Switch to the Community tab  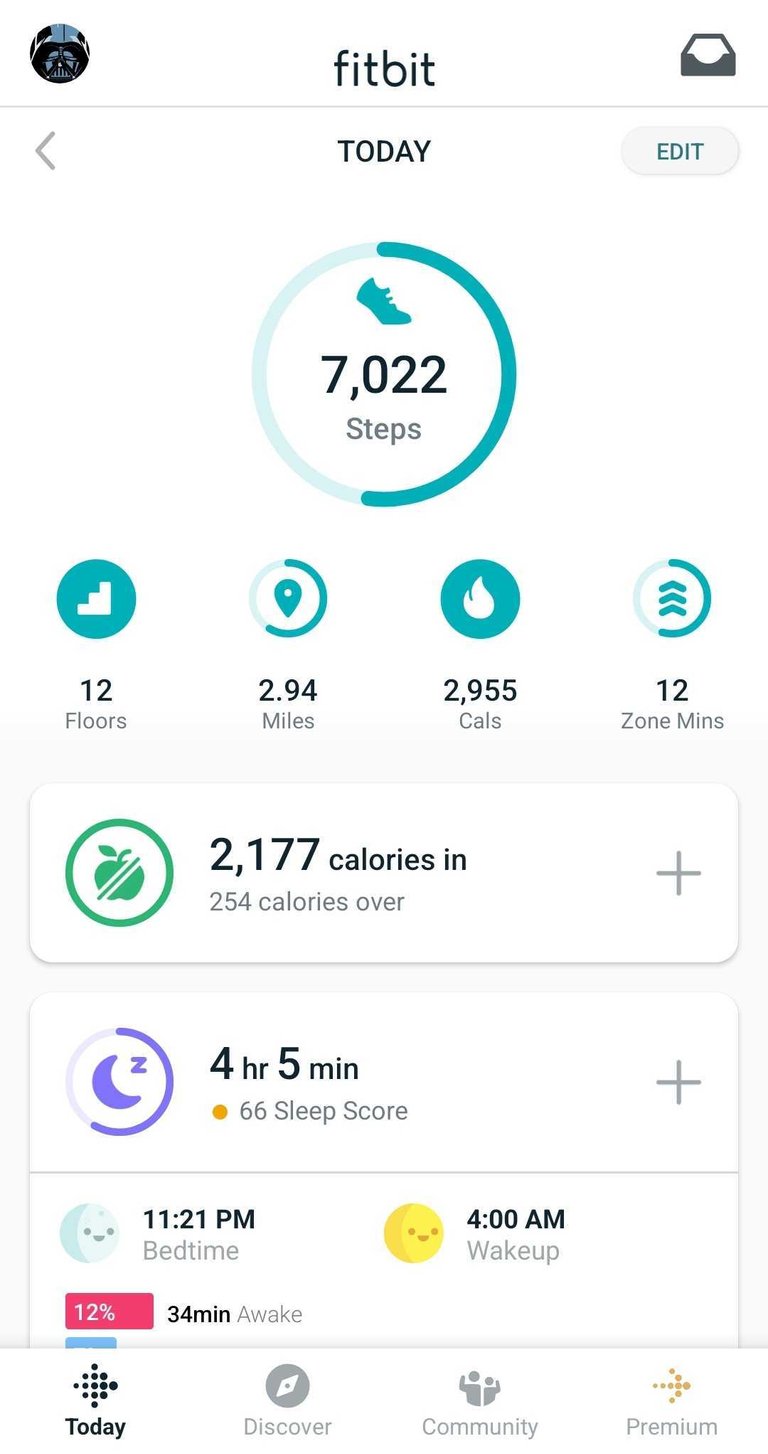click(x=480, y=1402)
